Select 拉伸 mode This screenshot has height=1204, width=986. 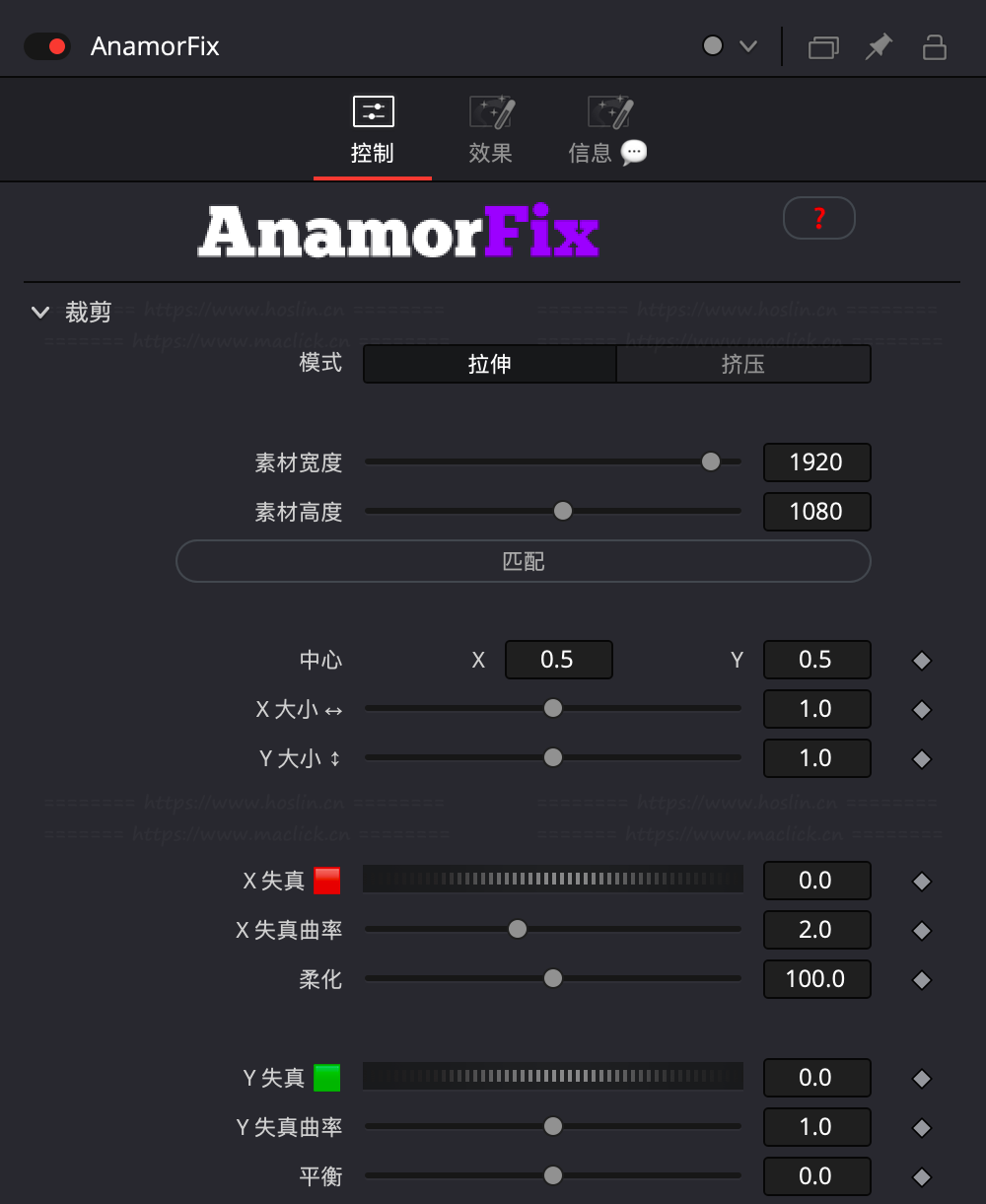pyautogui.click(x=490, y=364)
